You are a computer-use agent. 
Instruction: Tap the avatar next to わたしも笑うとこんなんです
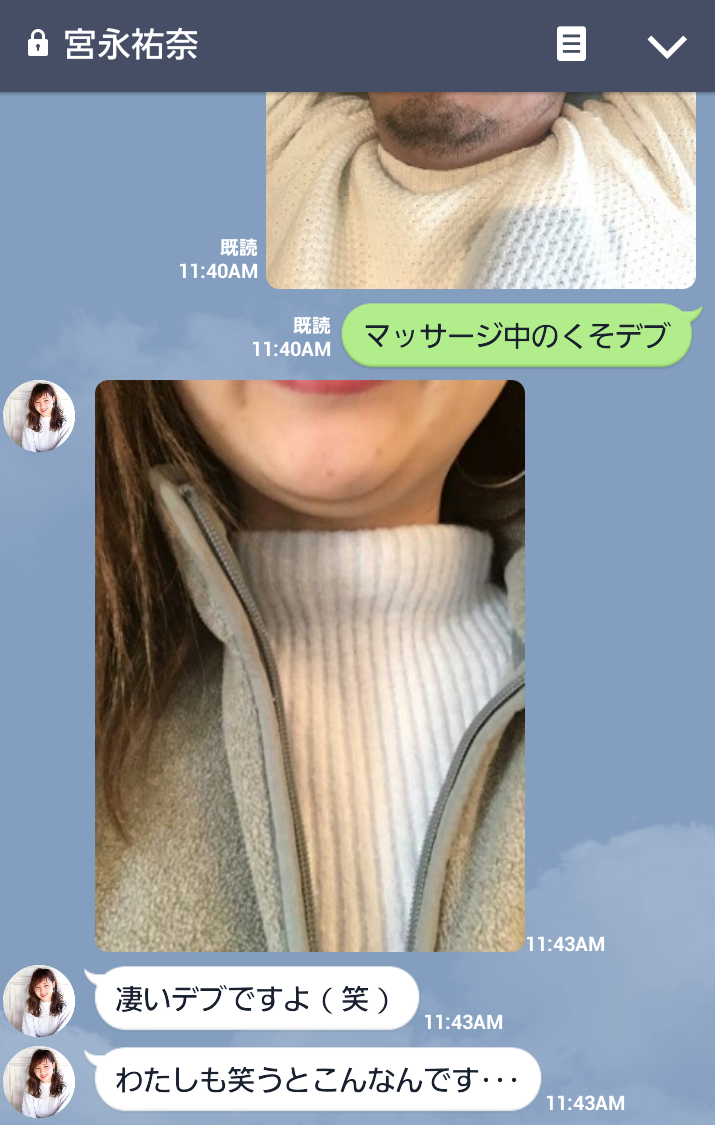point(39,1082)
